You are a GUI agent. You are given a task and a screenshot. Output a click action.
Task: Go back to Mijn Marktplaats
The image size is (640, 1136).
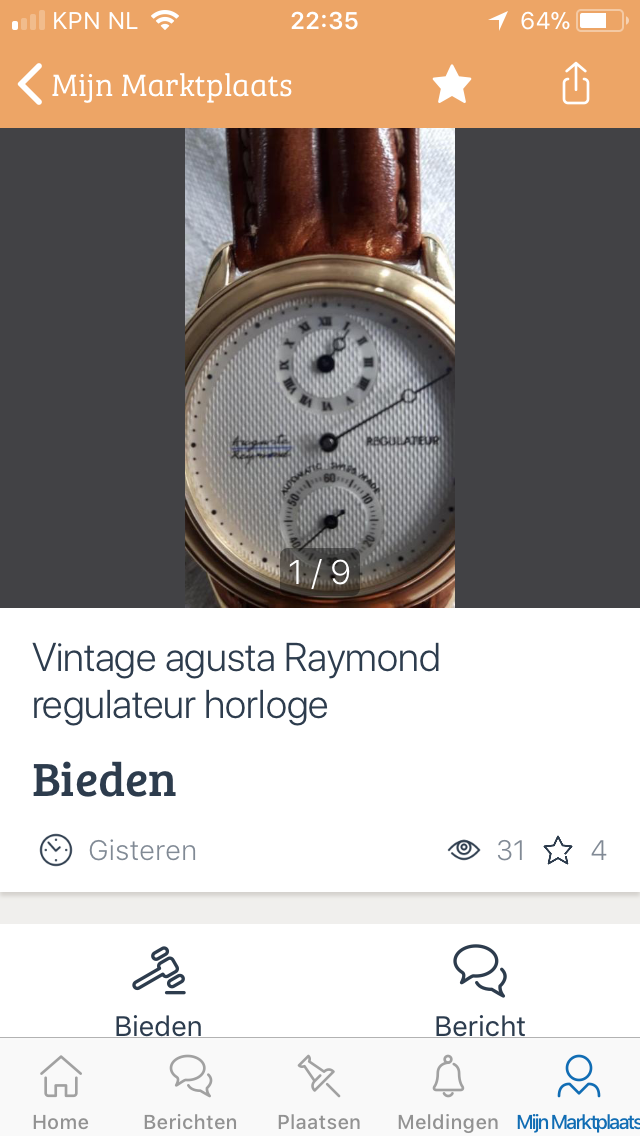(155, 85)
